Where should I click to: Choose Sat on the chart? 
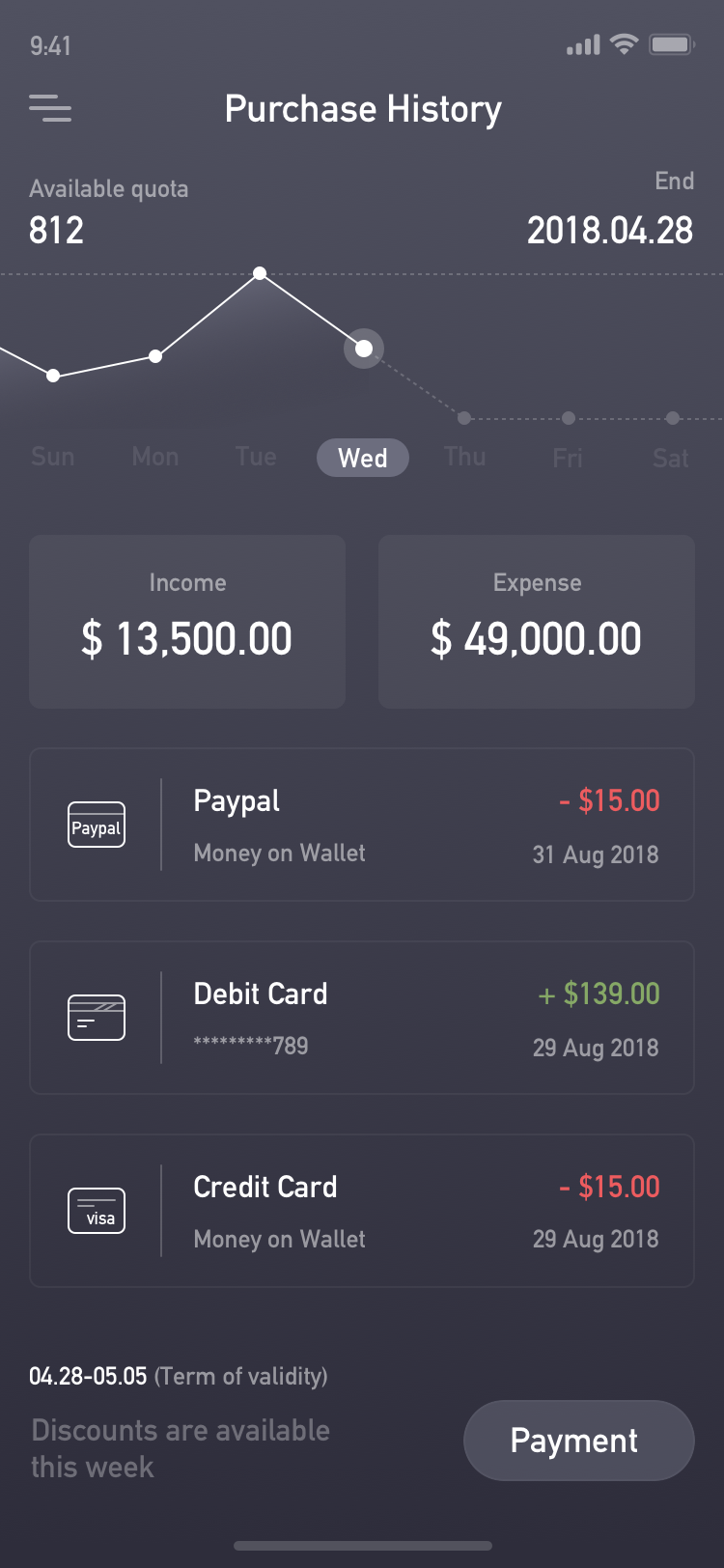[671, 457]
